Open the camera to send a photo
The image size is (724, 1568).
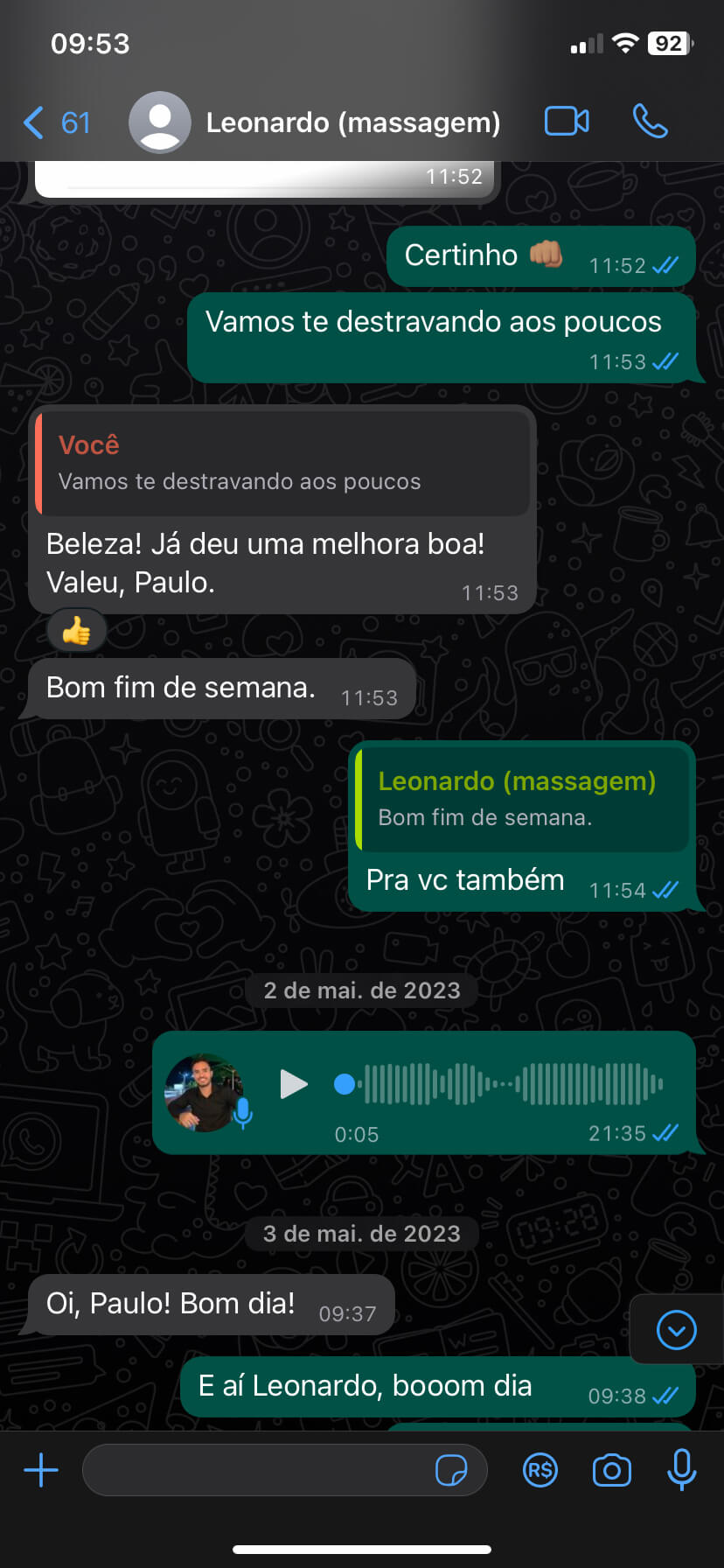coord(612,1470)
